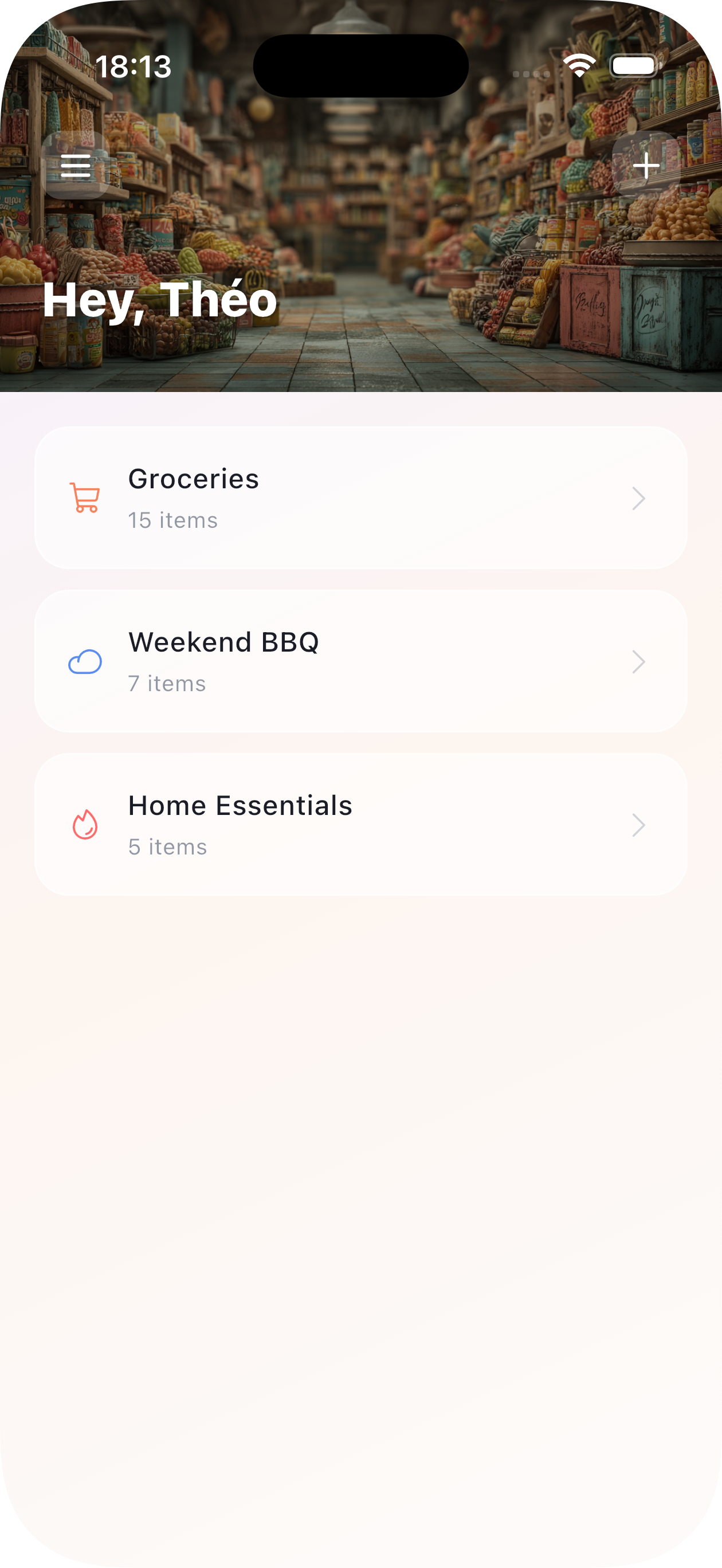
Task: Tap the '5 items' label under Home Essentials
Action: pos(167,846)
